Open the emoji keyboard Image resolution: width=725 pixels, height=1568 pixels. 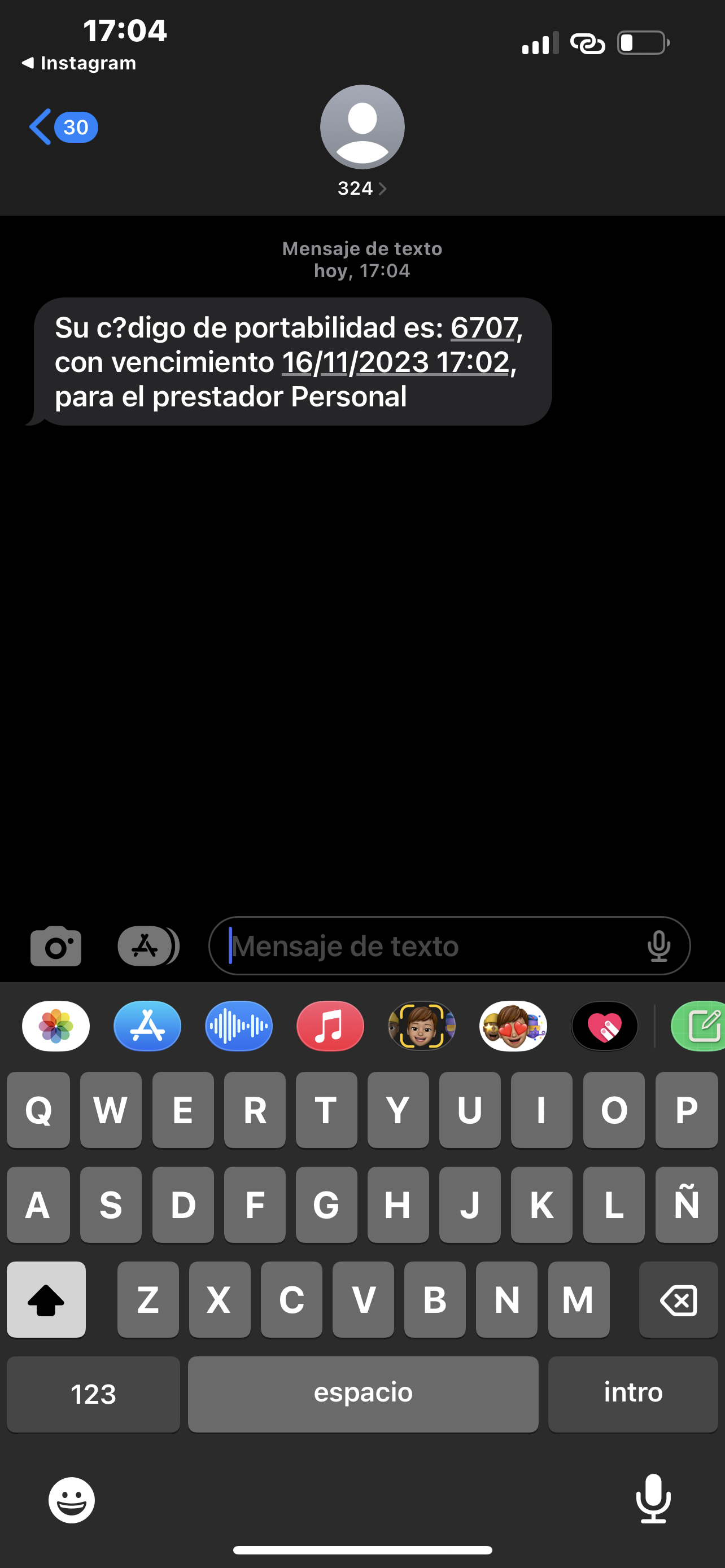[x=72, y=1500]
